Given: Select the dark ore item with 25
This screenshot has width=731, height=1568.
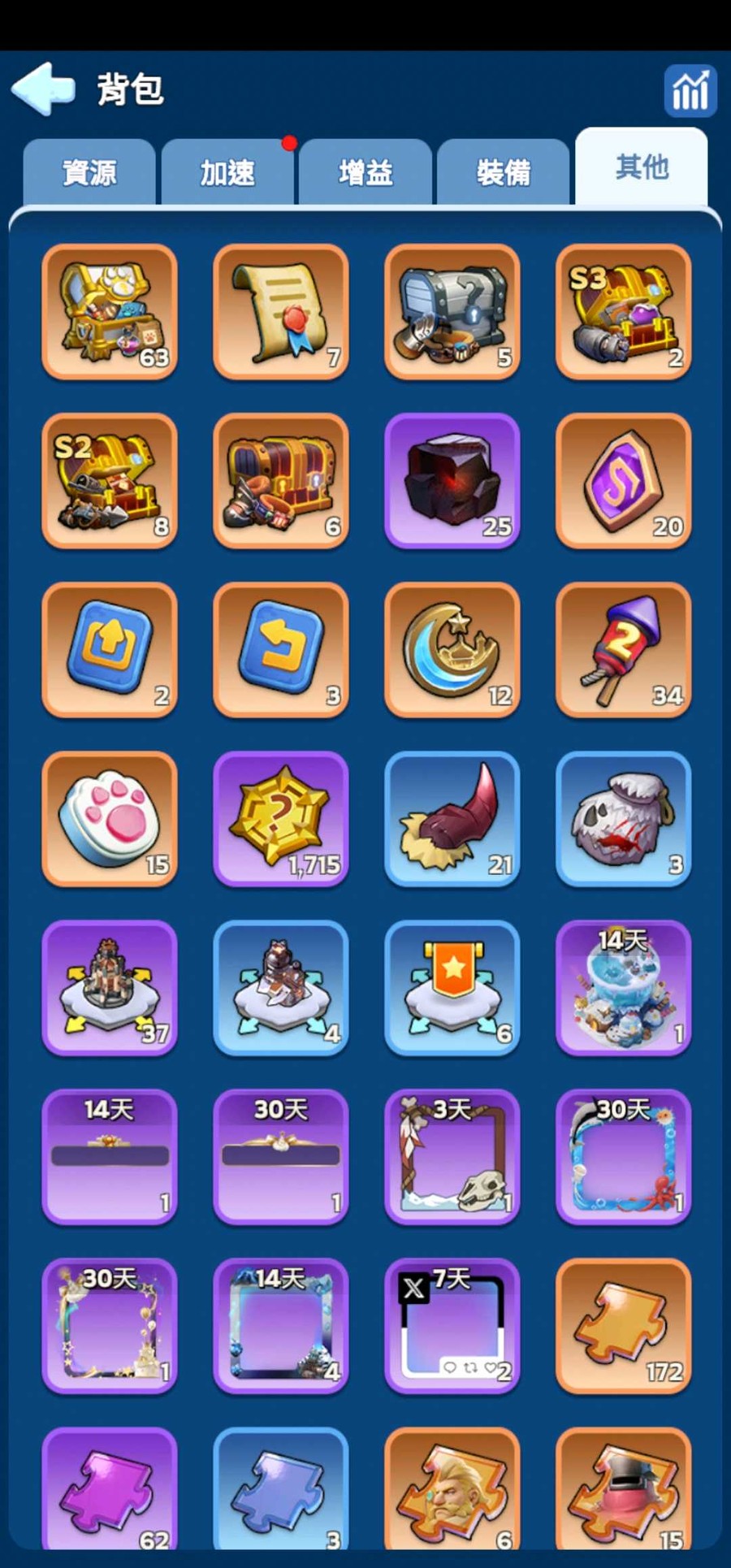Looking at the screenshot, I should point(452,481).
